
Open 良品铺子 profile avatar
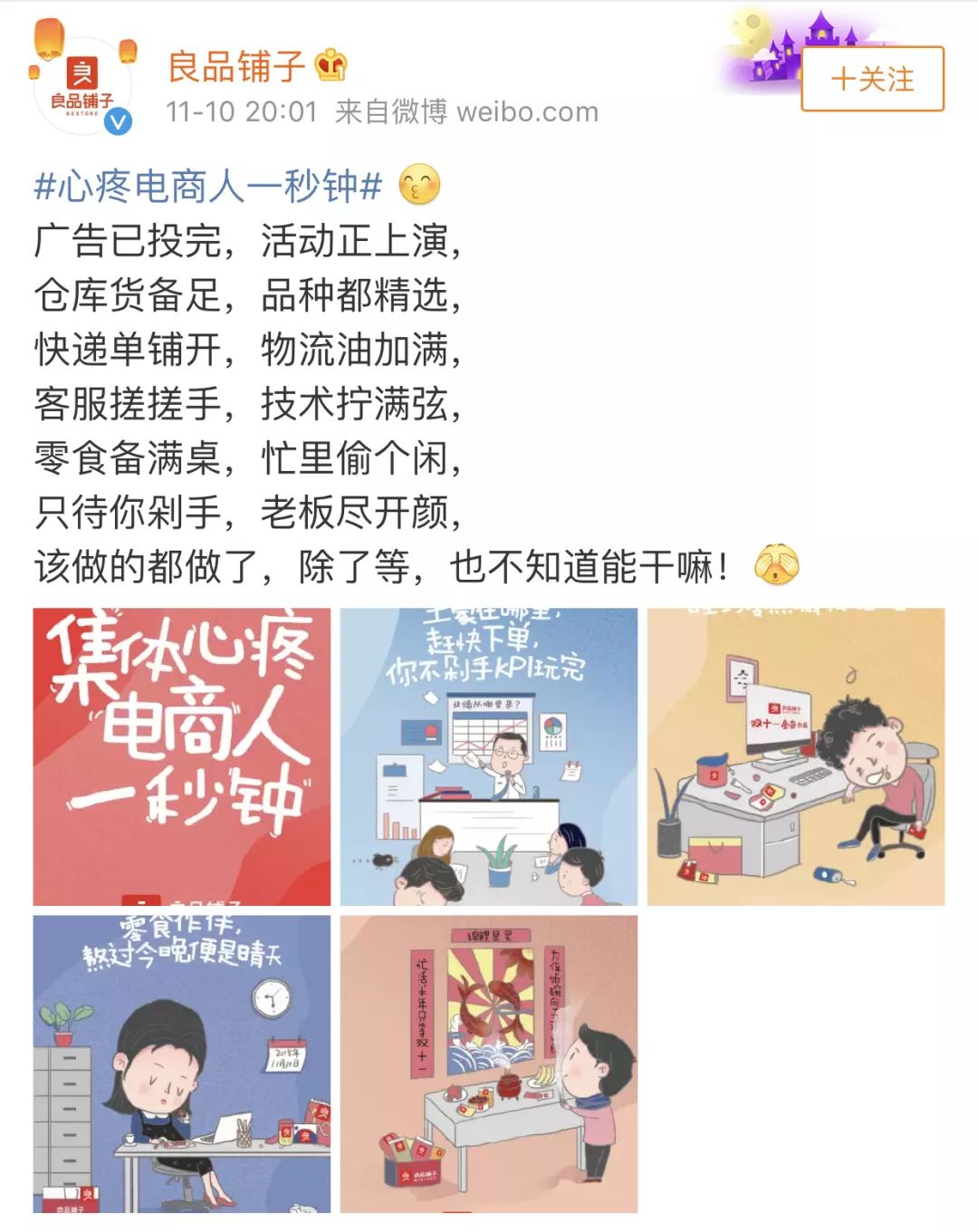(x=82, y=87)
